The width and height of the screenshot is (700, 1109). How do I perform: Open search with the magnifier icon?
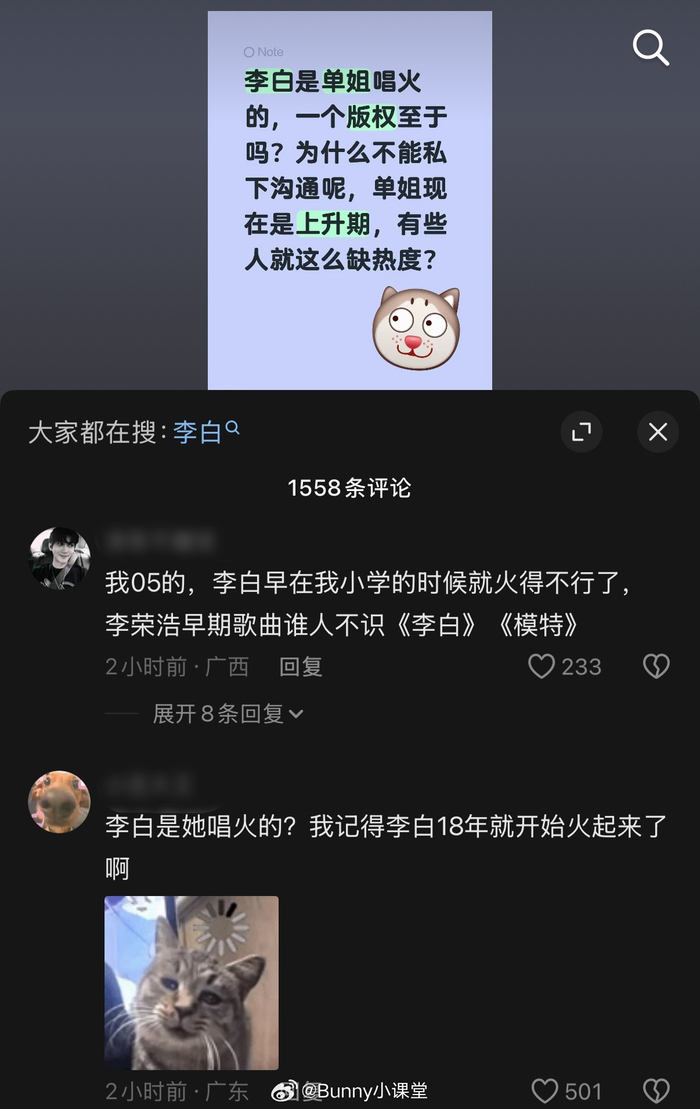[x=651, y=47]
